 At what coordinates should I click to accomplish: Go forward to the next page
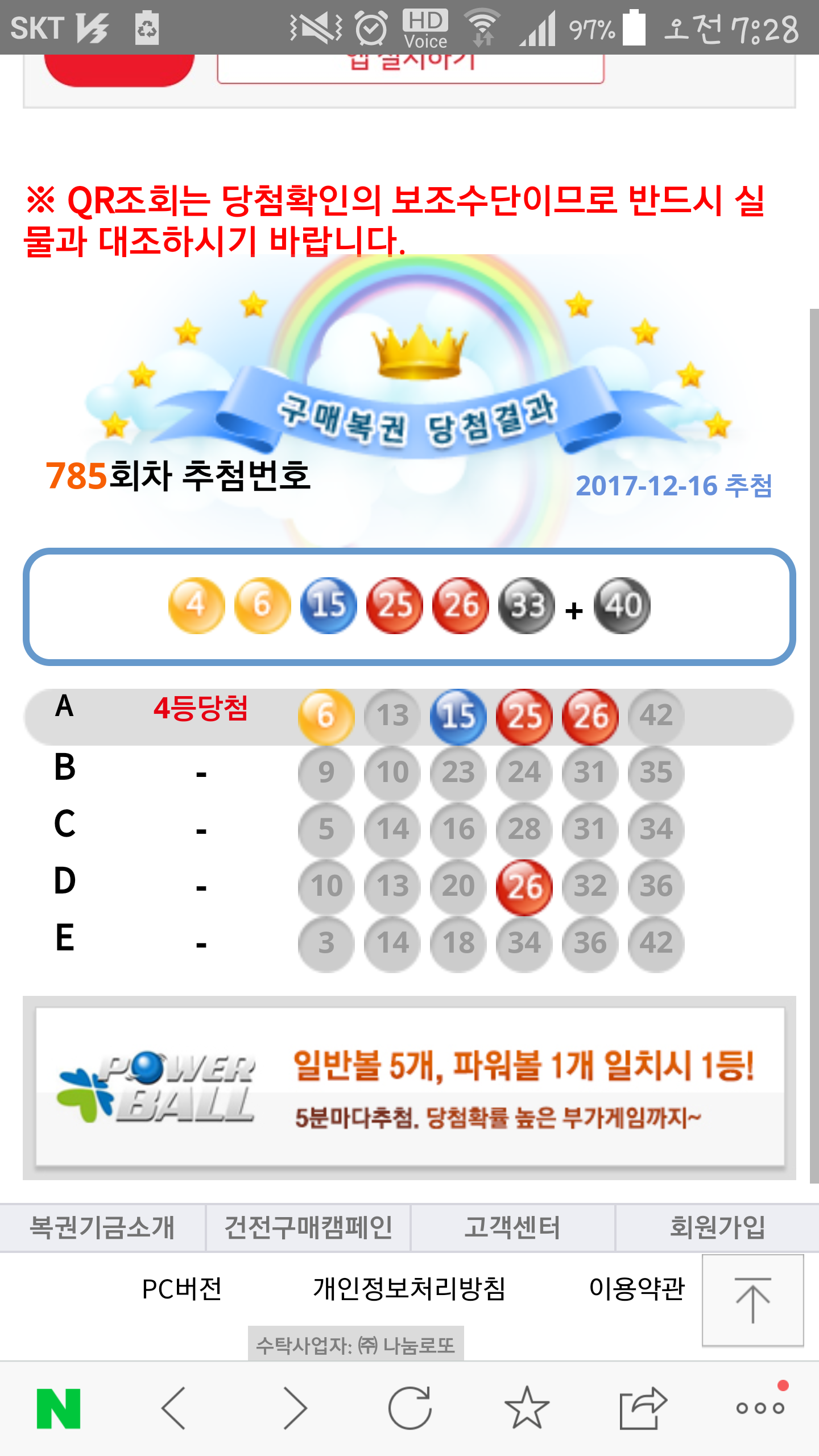[x=294, y=1408]
